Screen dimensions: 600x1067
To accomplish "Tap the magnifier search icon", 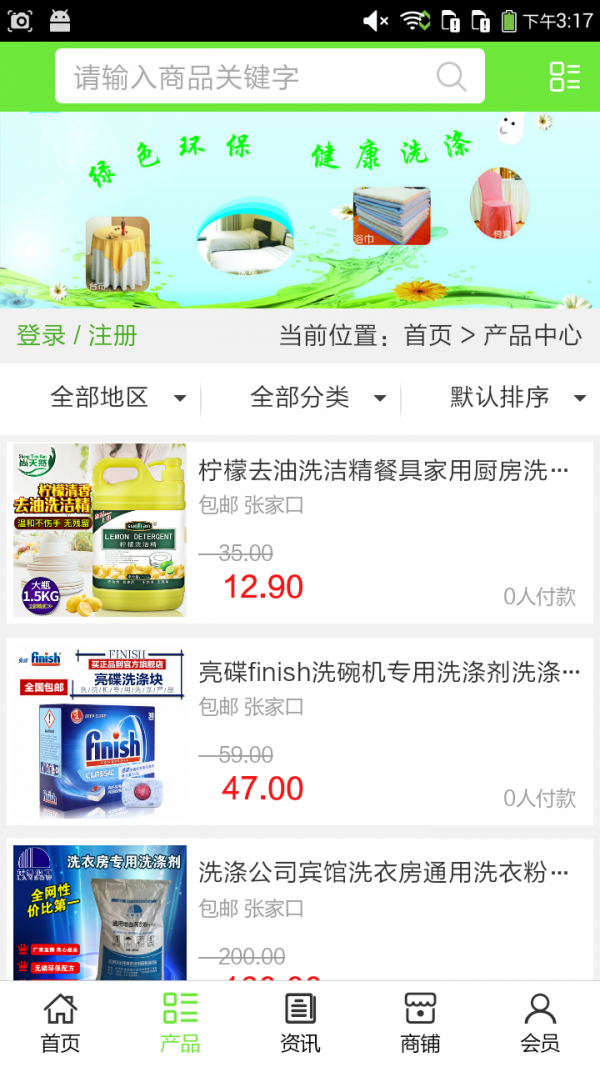I will (x=452, y=77).
